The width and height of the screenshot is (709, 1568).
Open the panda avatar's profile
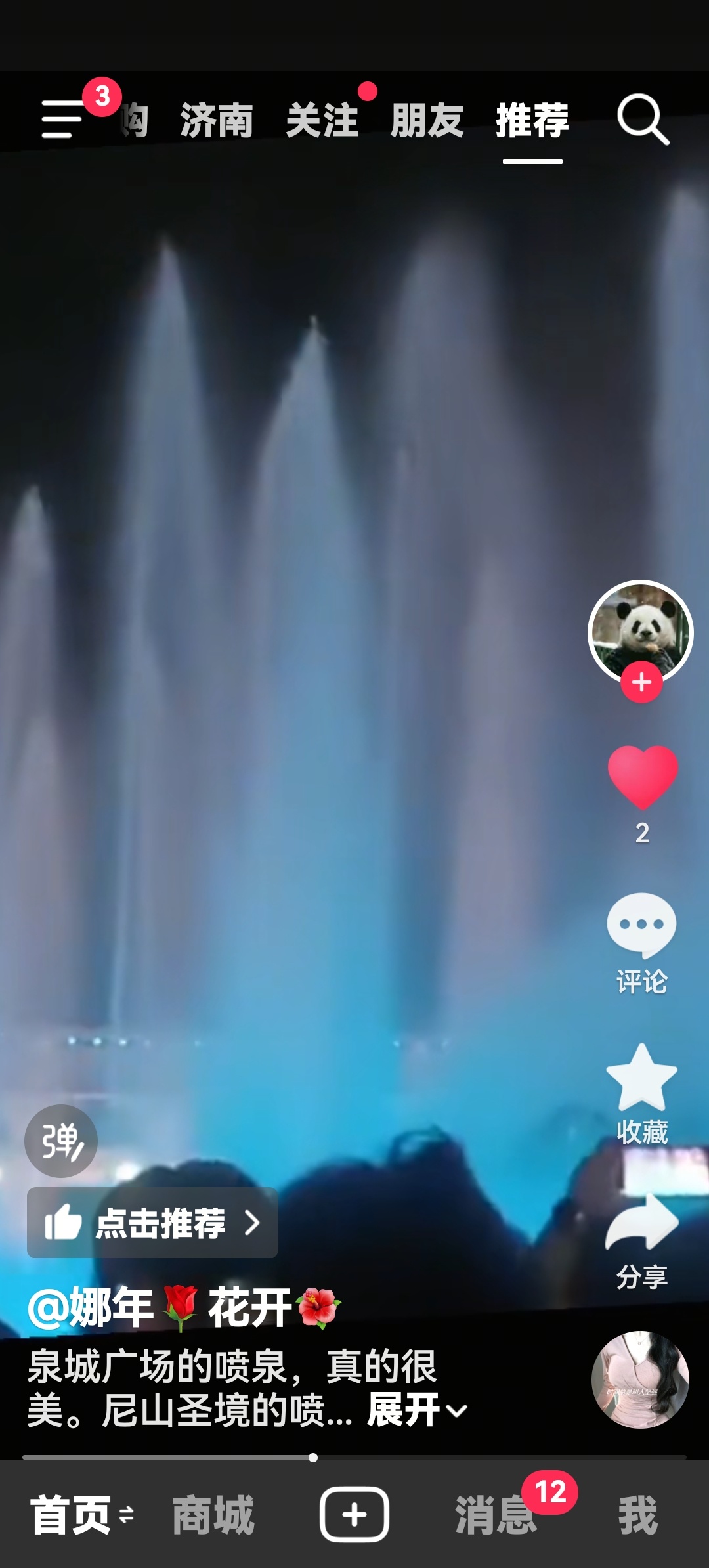point(640,630)
